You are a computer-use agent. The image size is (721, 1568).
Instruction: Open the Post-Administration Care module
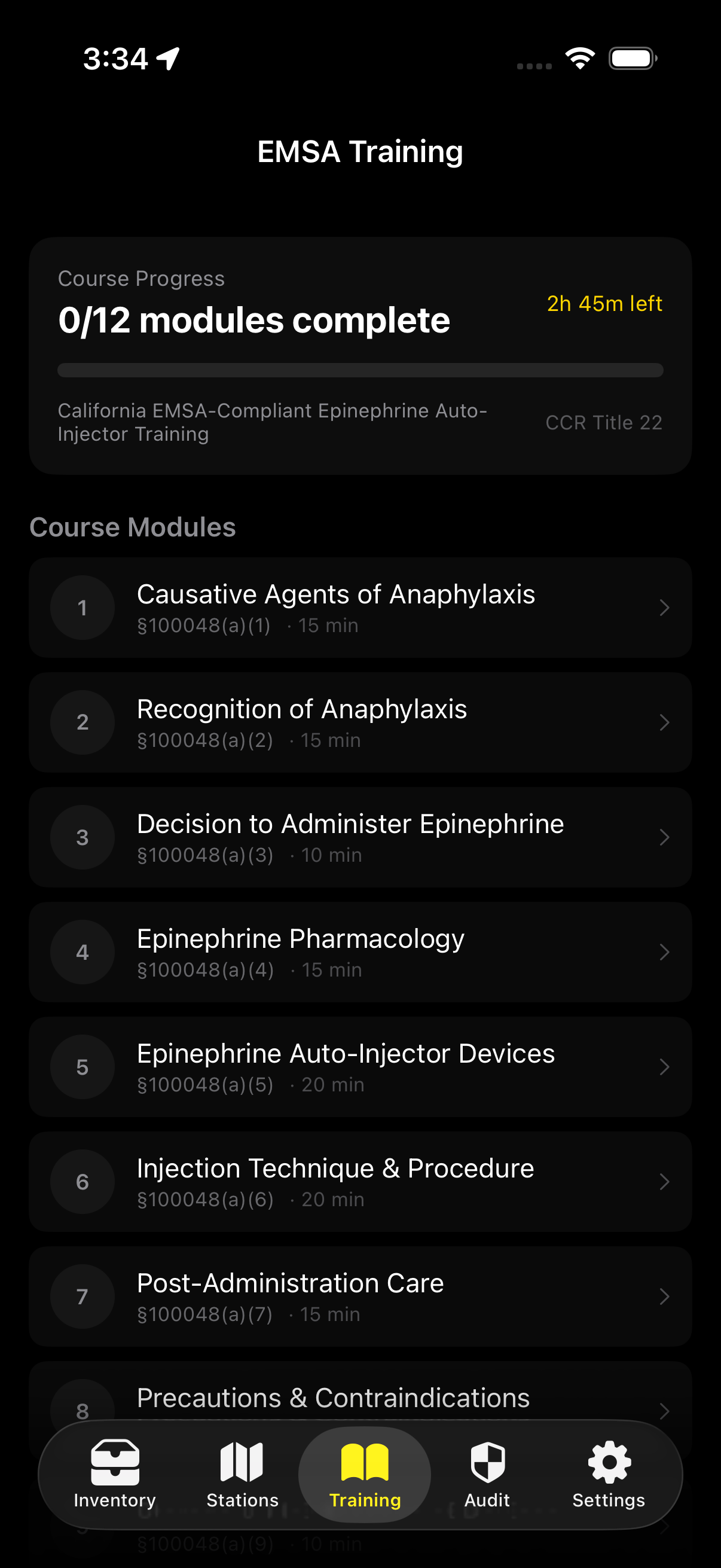[x=359, y=1297]
